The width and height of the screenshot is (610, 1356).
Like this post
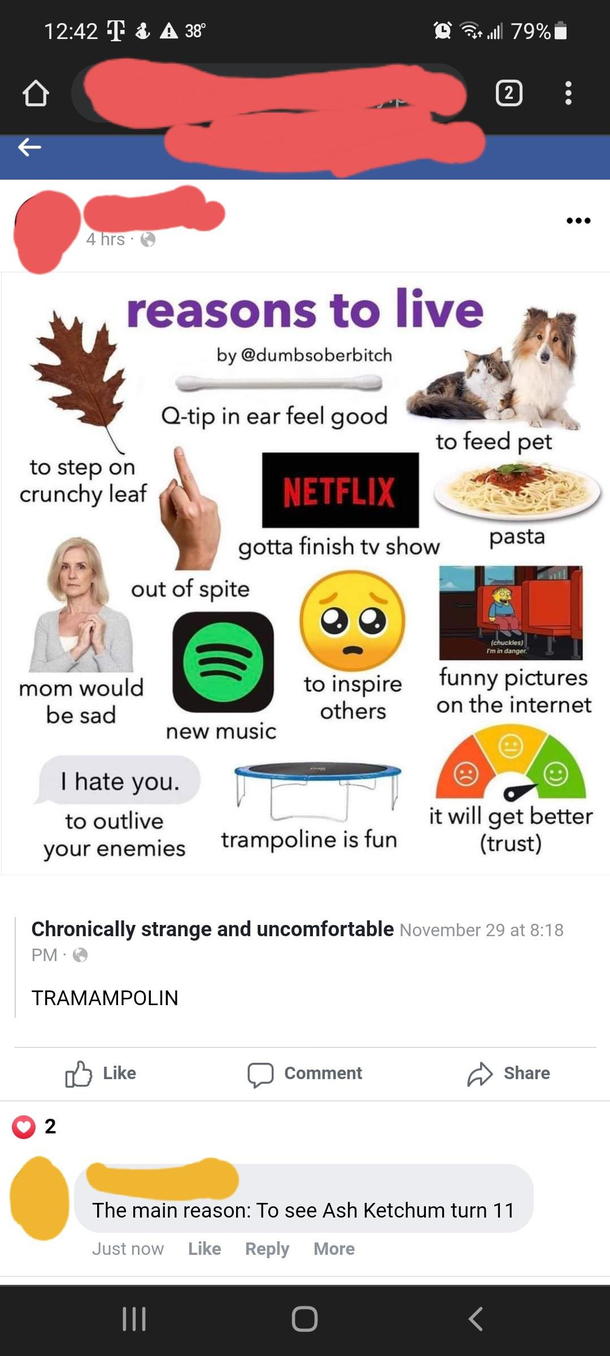pyautogui.click(x=100, y=1073)
